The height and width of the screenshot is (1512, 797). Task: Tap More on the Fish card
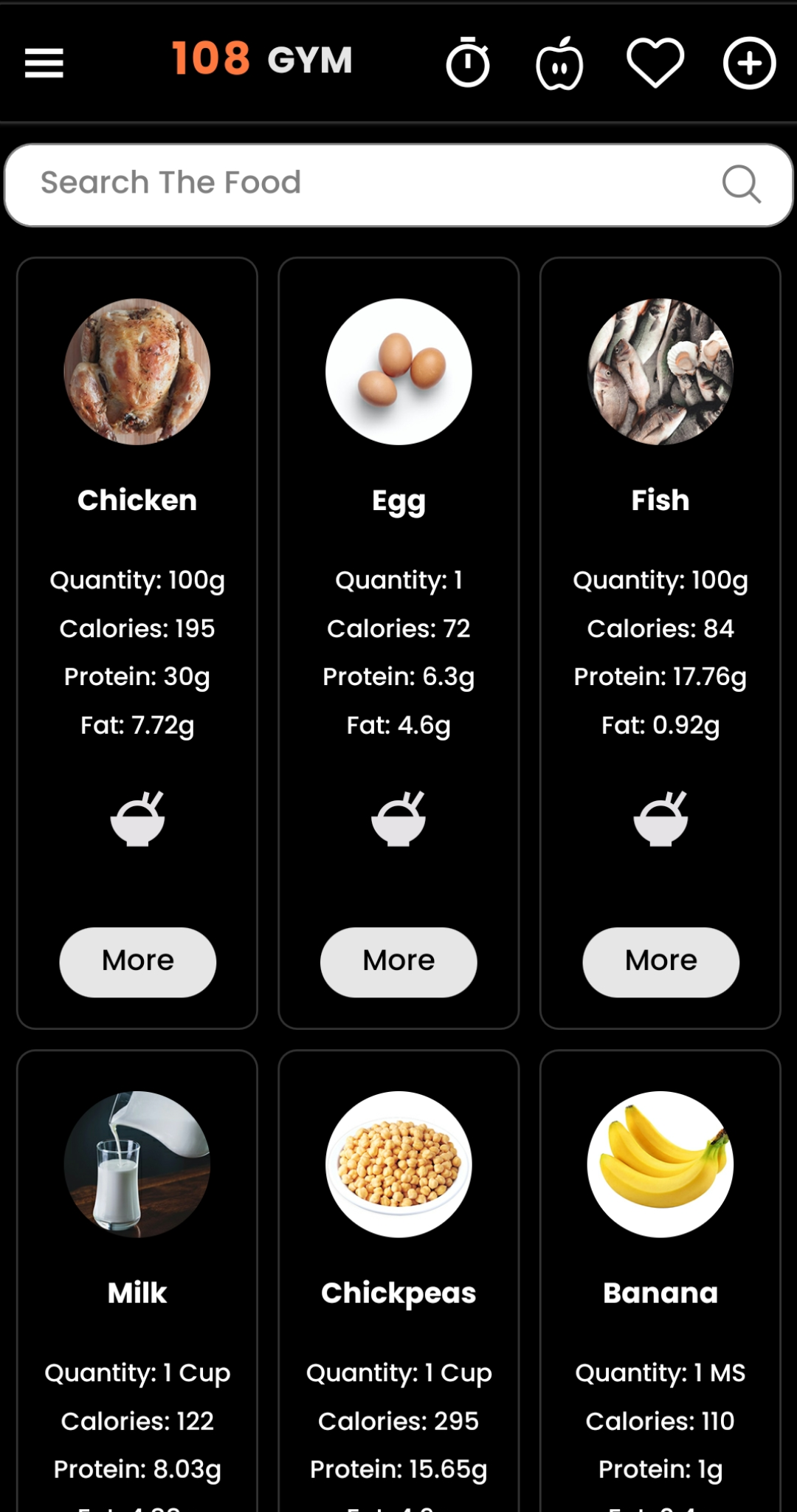(660, 961)
